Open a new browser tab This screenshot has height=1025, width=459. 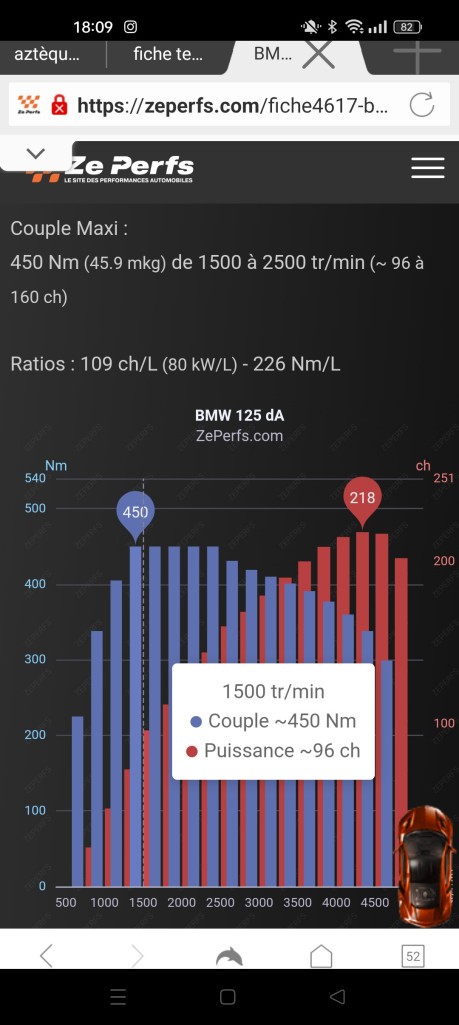[417, 54]
